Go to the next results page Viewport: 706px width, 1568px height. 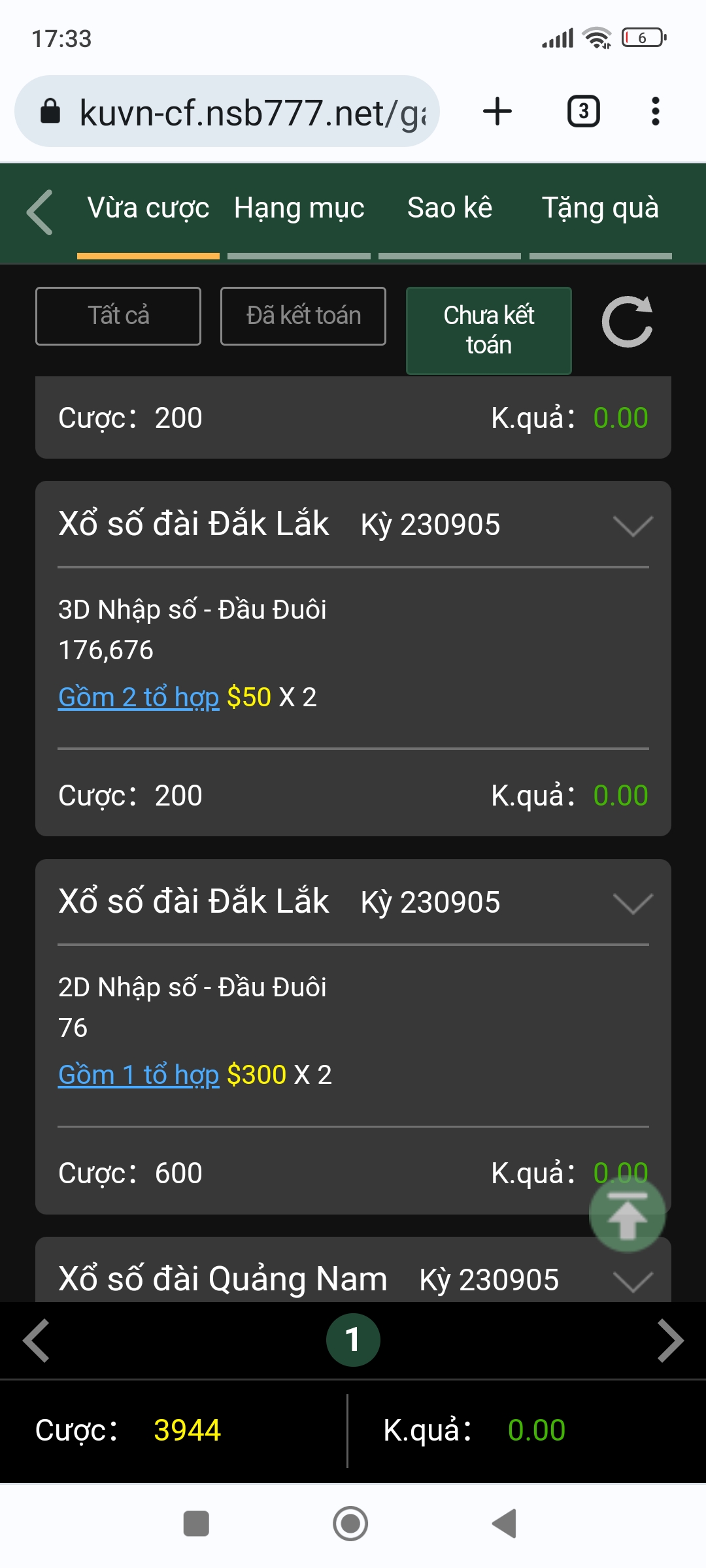click(x=670, y=1341)
